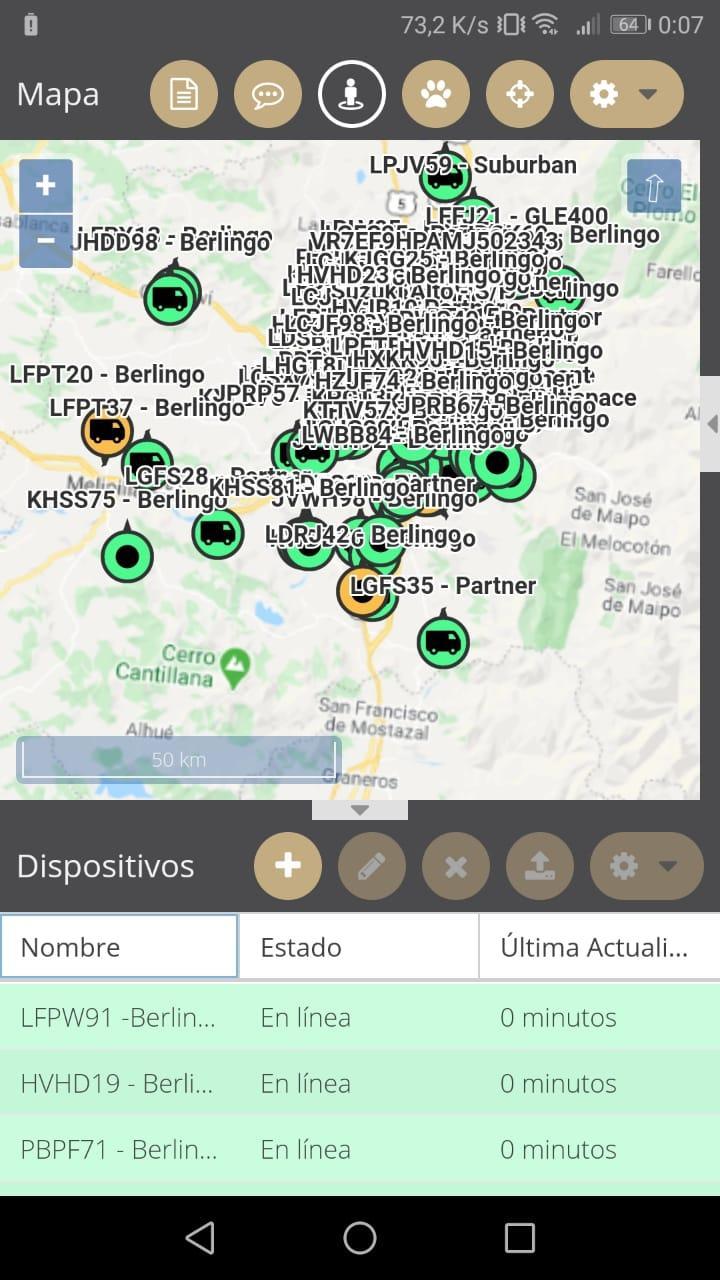Screen dimensions: 720x1280
Task: Tap the upload command button in Dispositivos
Action: [x=540, y=866]
